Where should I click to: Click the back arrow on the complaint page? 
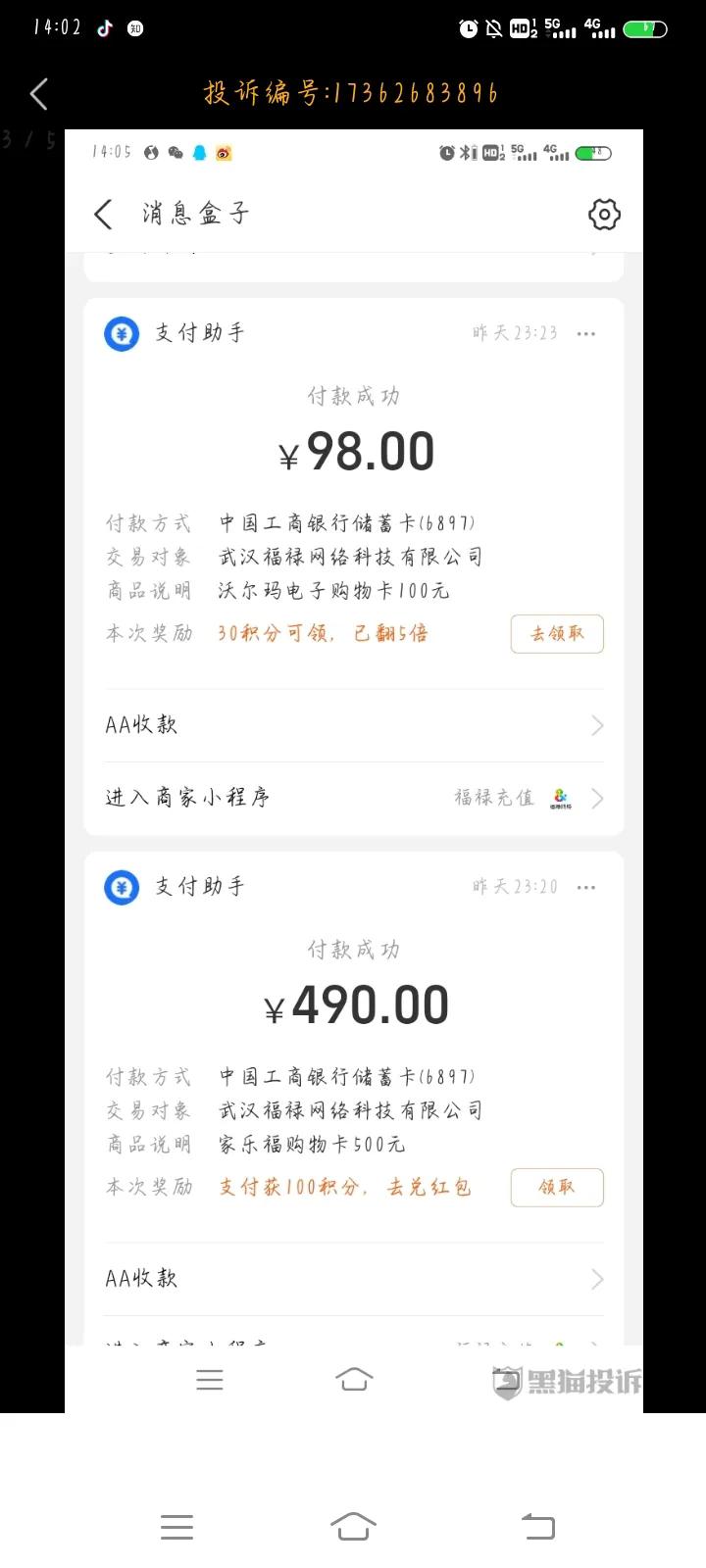click(x=37, y=93)
